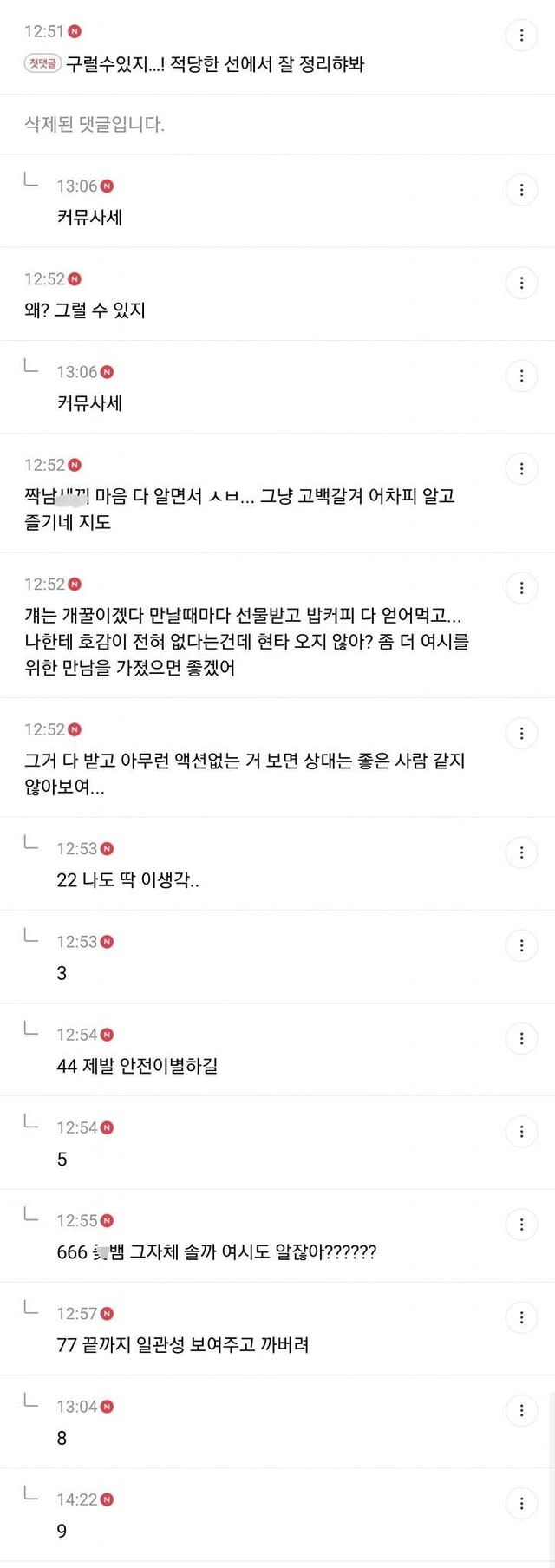555x1568 pixels.
Task: Tap the three-dot menu on the '마음 다 알면서' comment
Action: pos(521,469)
